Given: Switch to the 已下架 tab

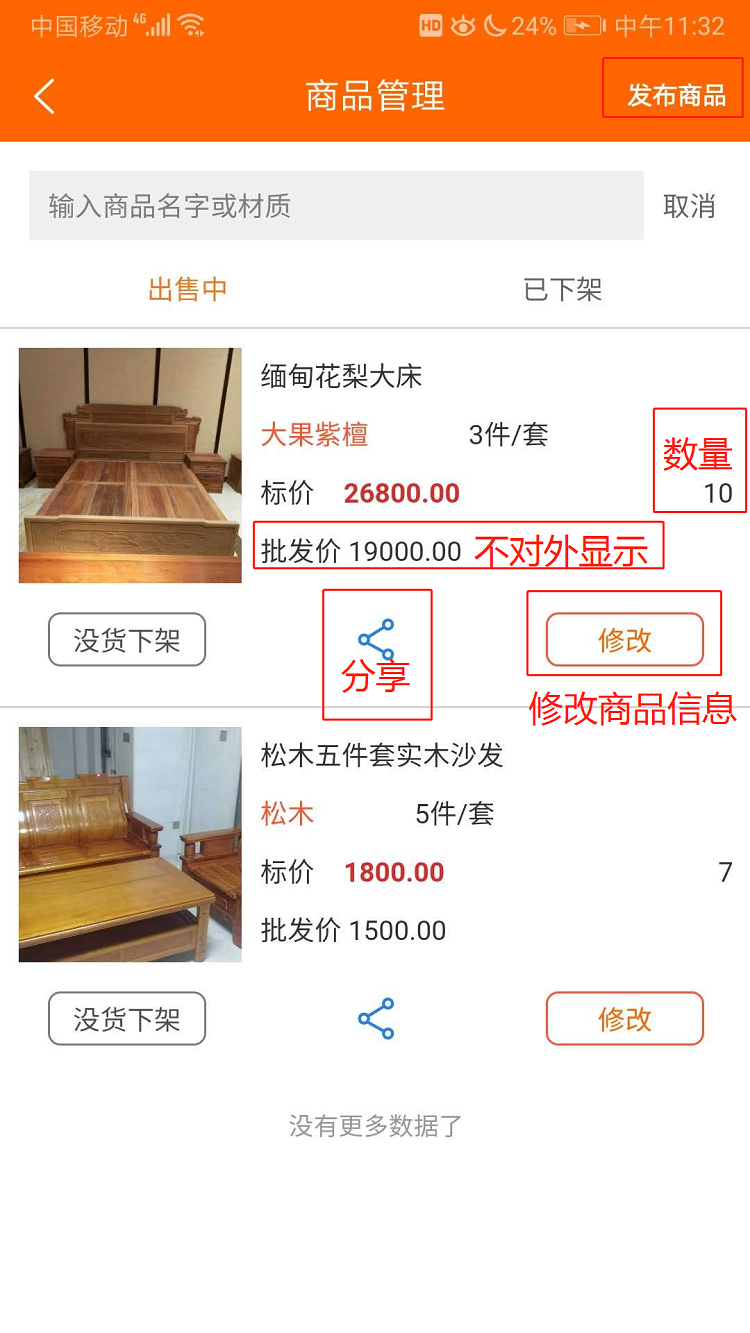Looking at the screenshot, I should point(563,290).
